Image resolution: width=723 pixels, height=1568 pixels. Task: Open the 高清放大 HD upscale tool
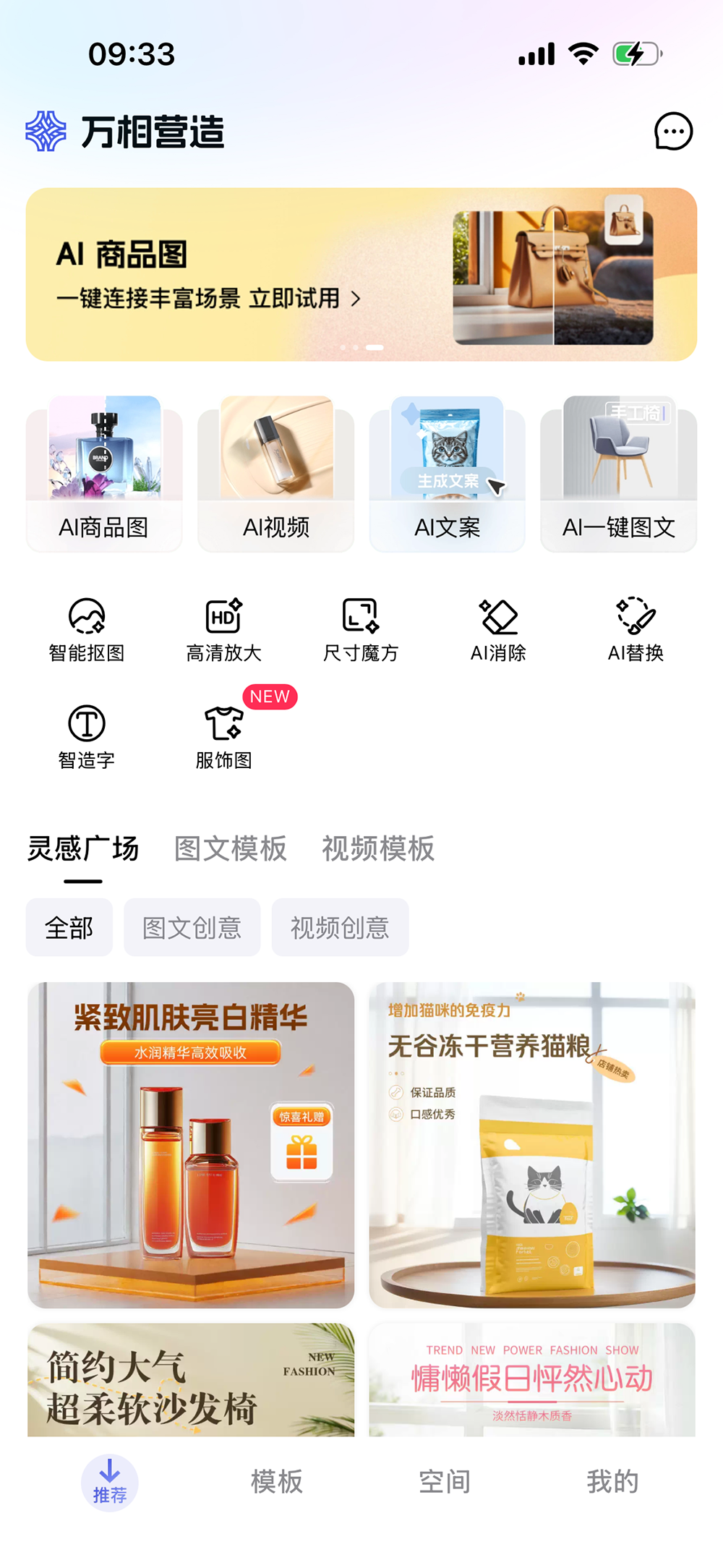coord(223,629)
